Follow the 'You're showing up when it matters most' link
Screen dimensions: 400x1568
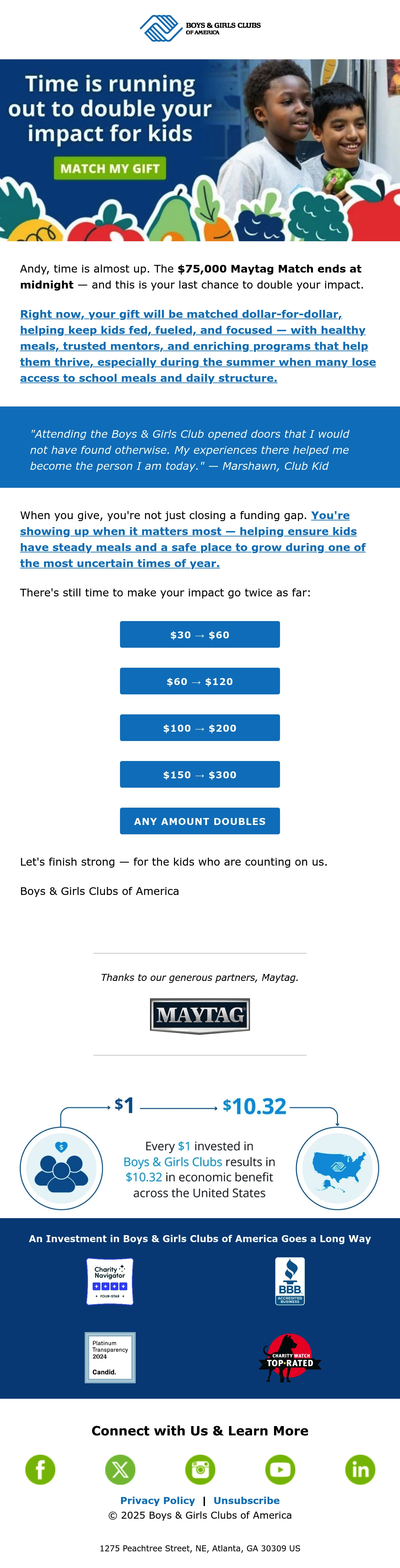pos(193,539)
